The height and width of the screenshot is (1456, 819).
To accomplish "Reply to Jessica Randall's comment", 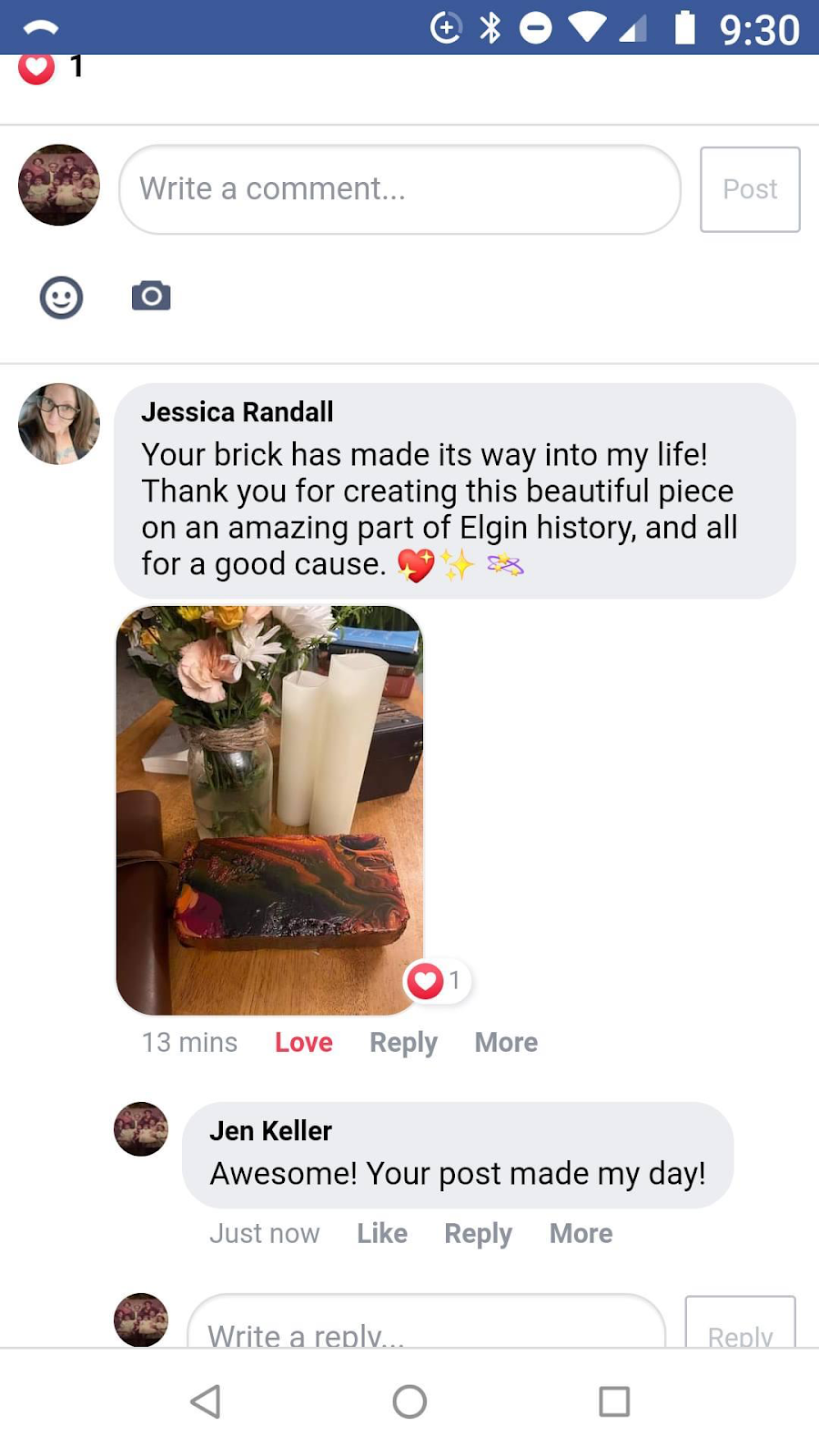I will pos(403,1043).
